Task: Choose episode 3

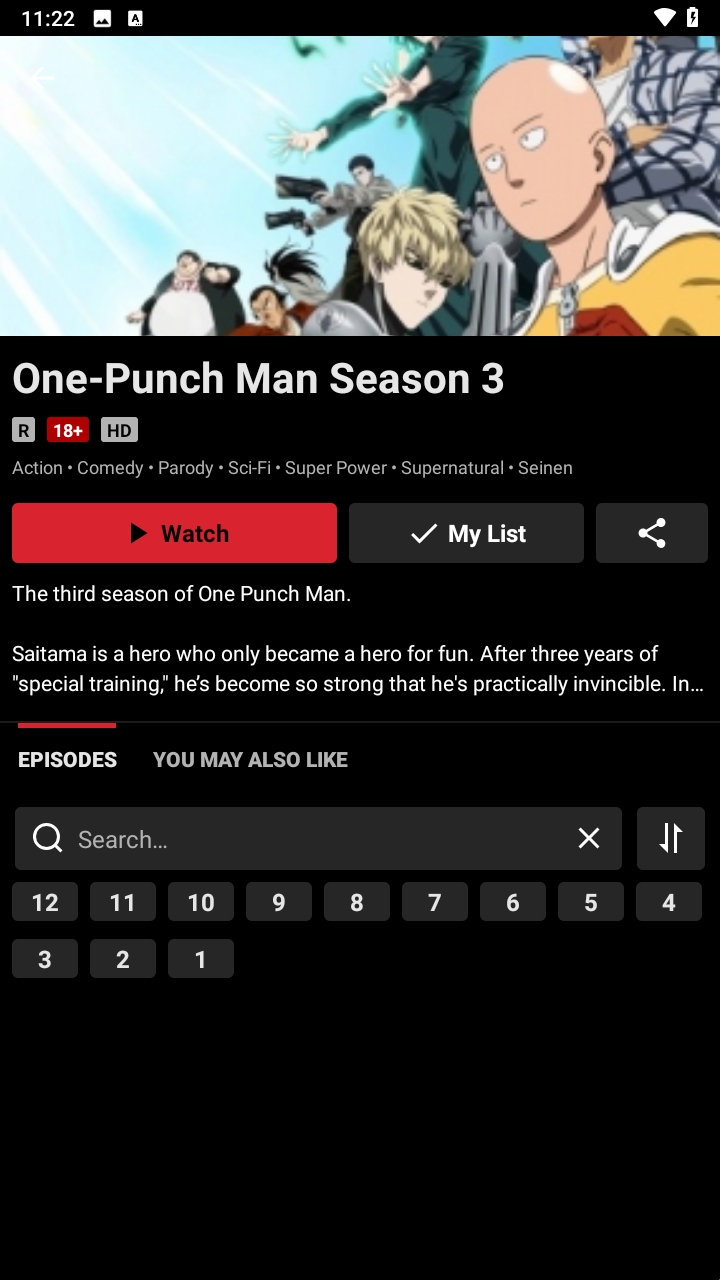Action: [45, 959]
